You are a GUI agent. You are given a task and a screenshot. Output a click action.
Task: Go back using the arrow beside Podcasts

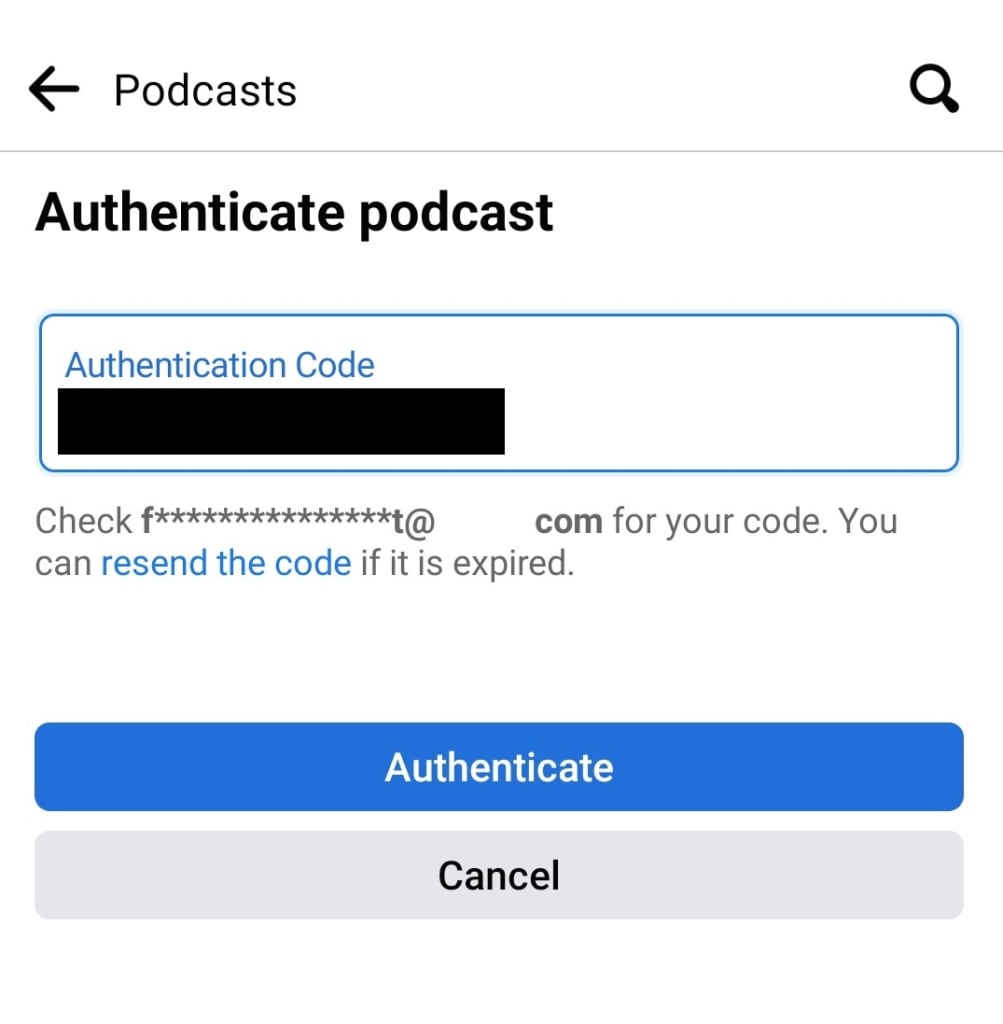click(x=54, y=90)
